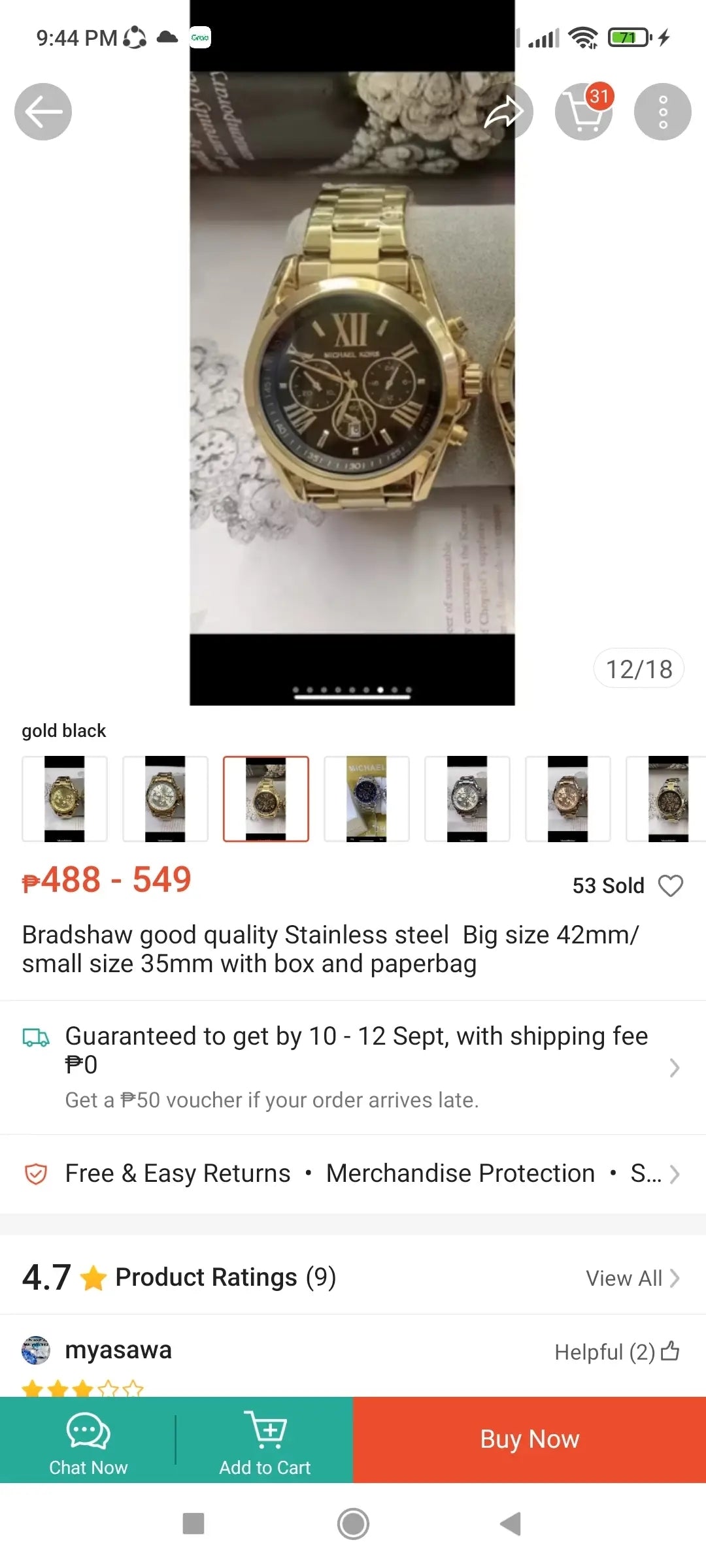The width and height of the screenshot is (706, 1568).
Task: Add to Cart this watch
Action: tap(265, 1440)
